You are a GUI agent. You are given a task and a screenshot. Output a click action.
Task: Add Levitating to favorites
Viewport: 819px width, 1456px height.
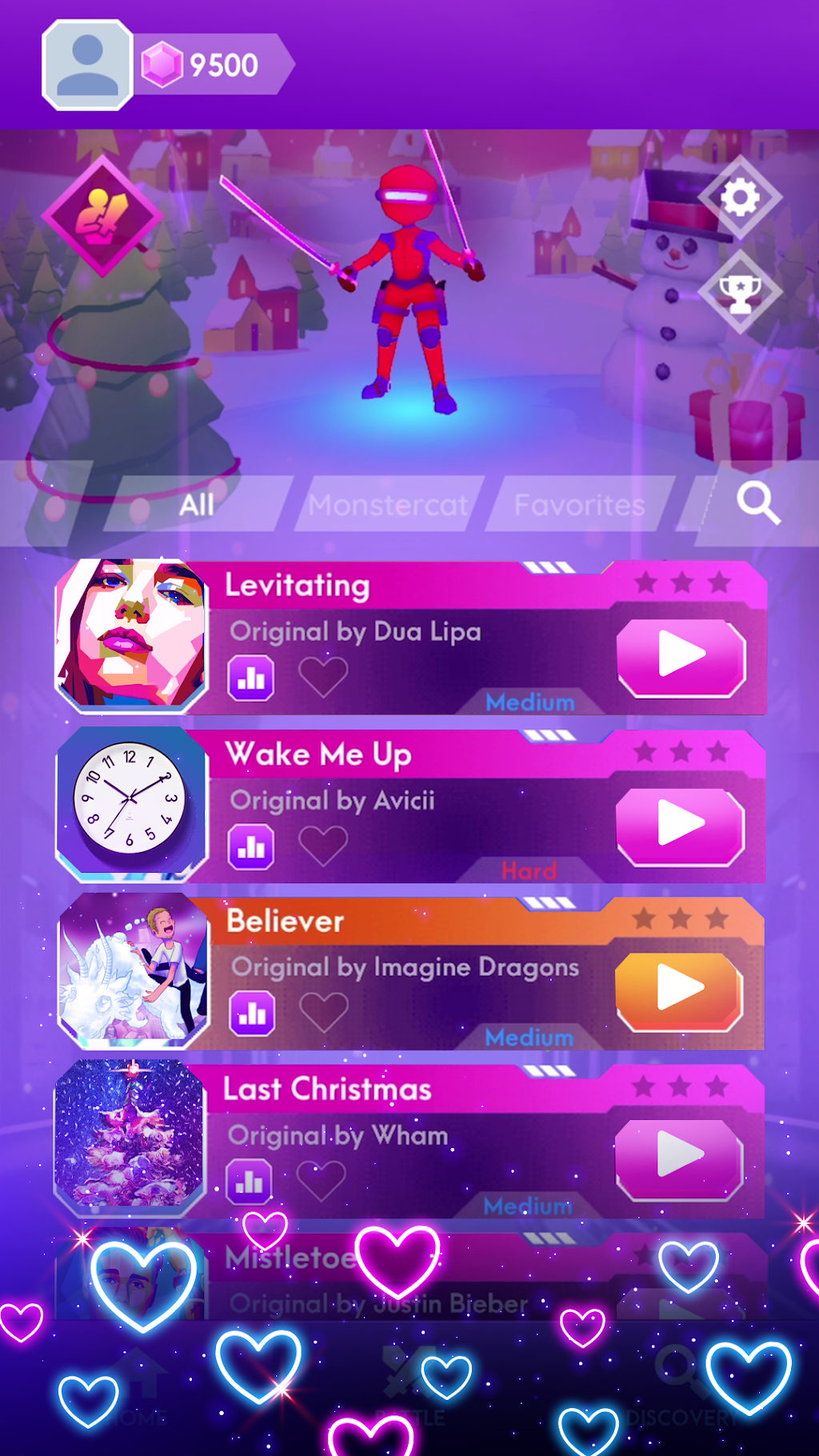[323, 677]
